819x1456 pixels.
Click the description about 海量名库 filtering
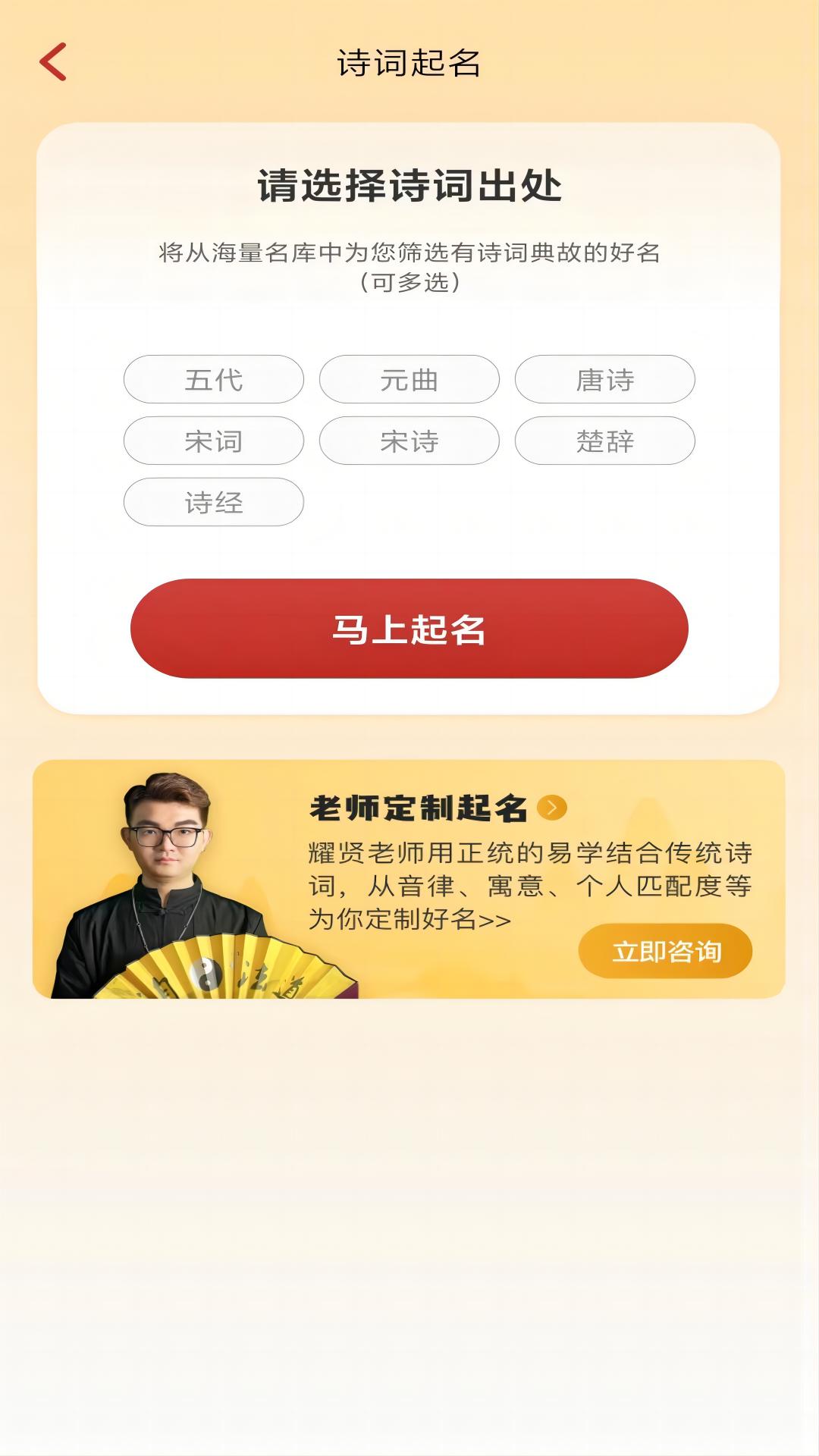pos(410,253)
